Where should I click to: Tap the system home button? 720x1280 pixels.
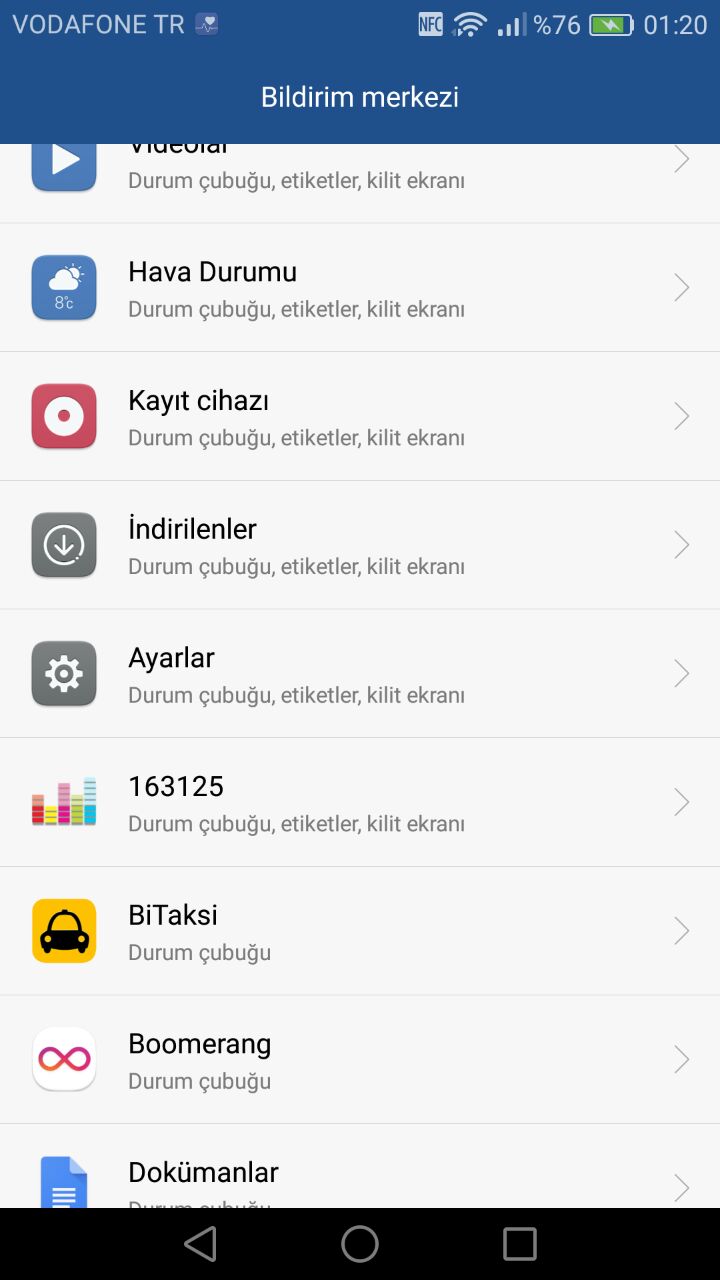(360, 1244)
